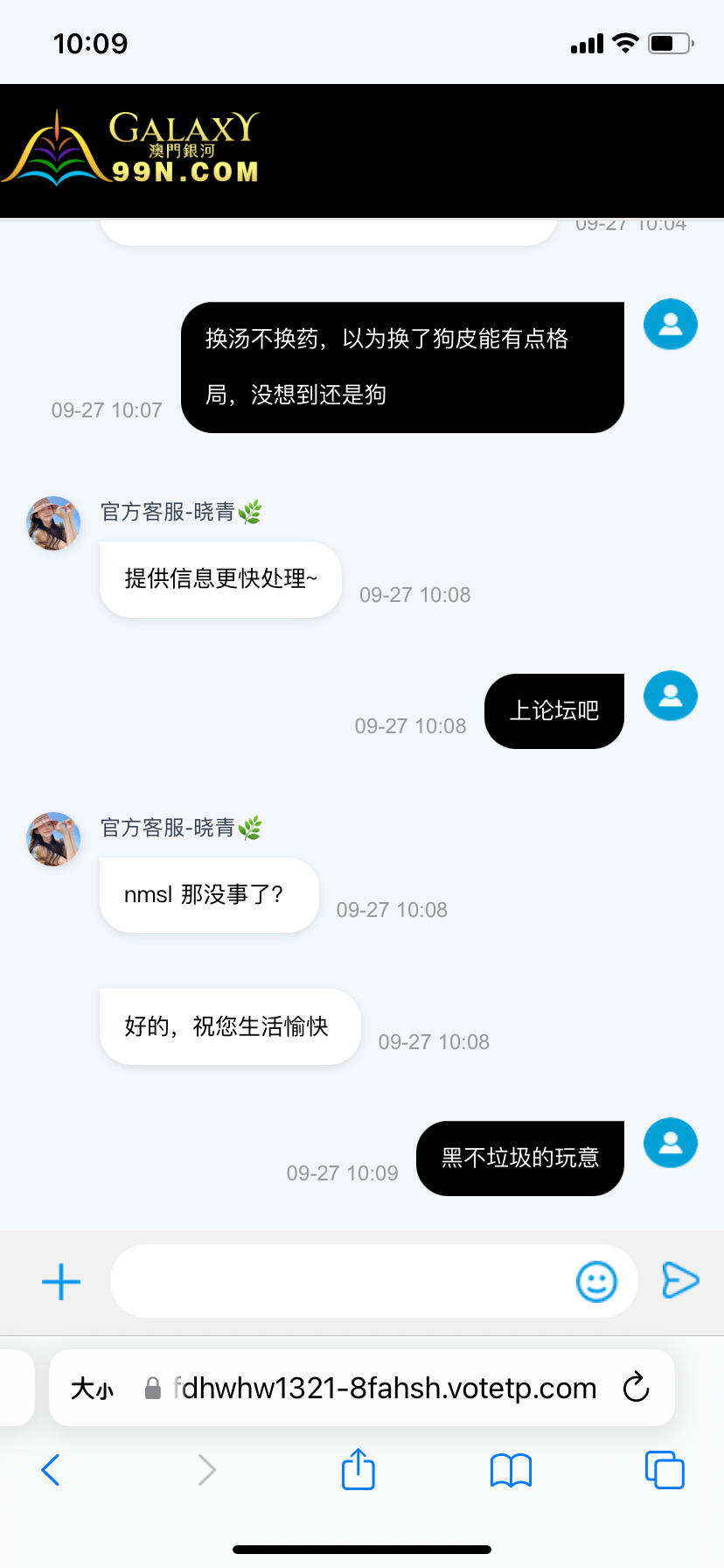Open Safari bookmarks
The height and width of the screenshot is (1568, 724).
tap(512, 1470)
